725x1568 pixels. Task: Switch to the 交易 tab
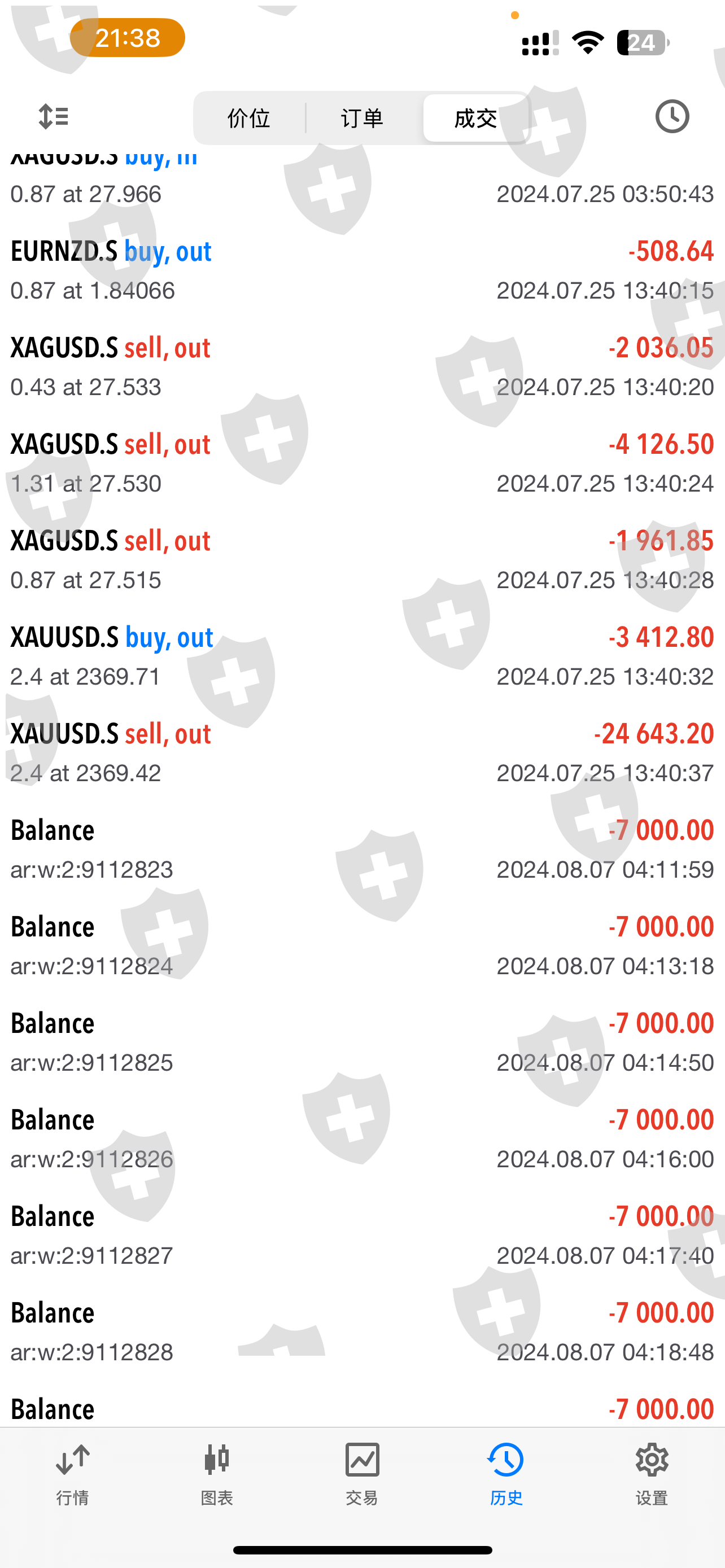[362, 1473]
